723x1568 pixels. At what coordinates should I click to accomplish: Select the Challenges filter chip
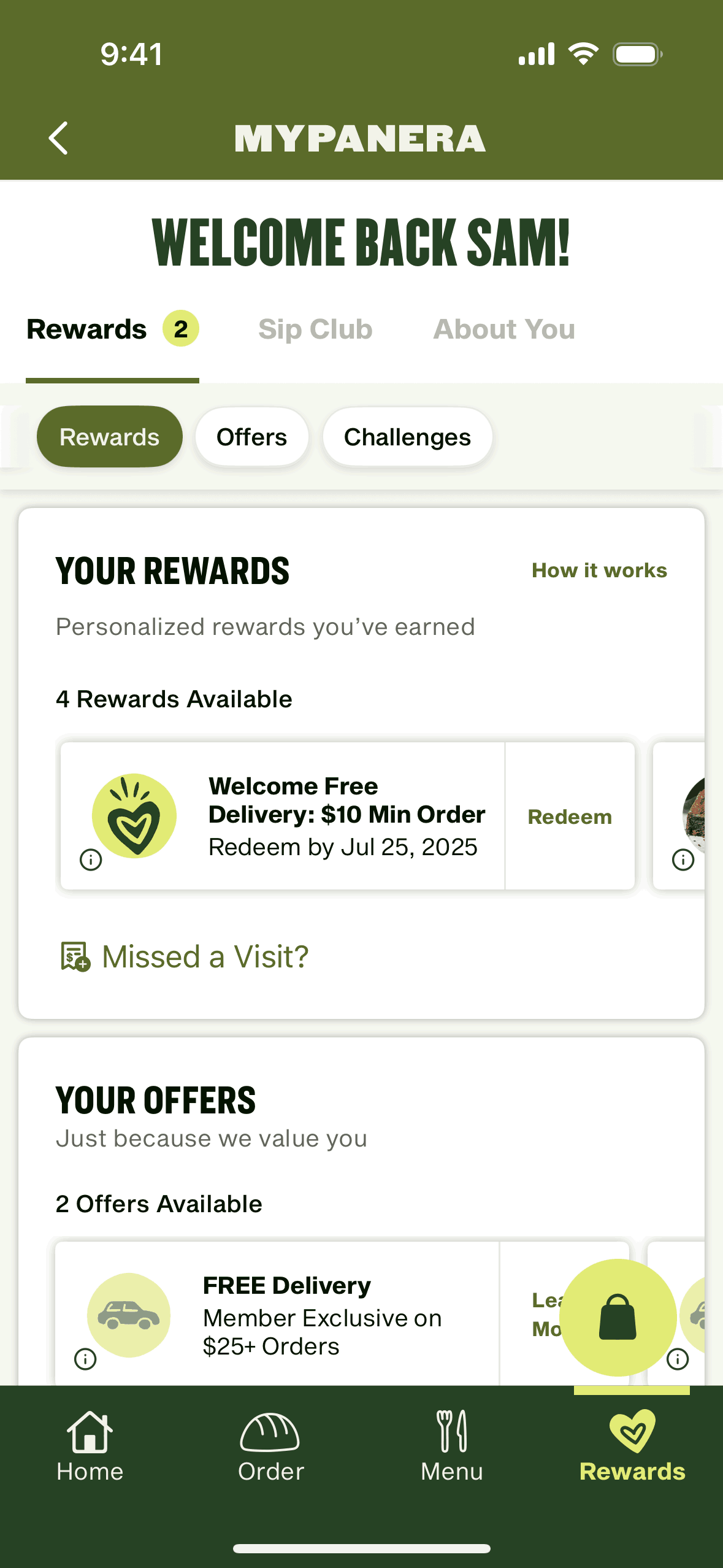(x=407, y=437)
